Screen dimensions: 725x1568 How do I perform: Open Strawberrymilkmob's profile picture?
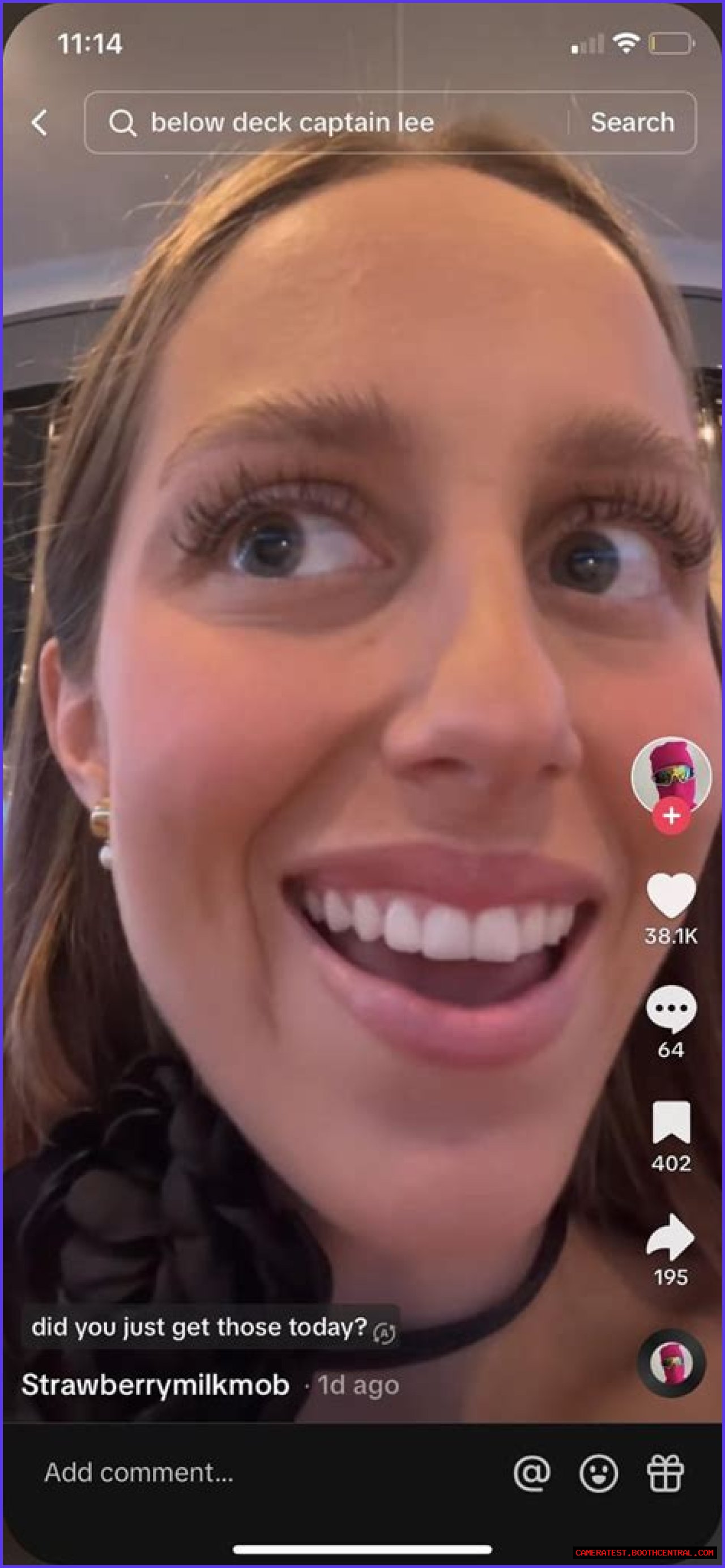(671, 776)
